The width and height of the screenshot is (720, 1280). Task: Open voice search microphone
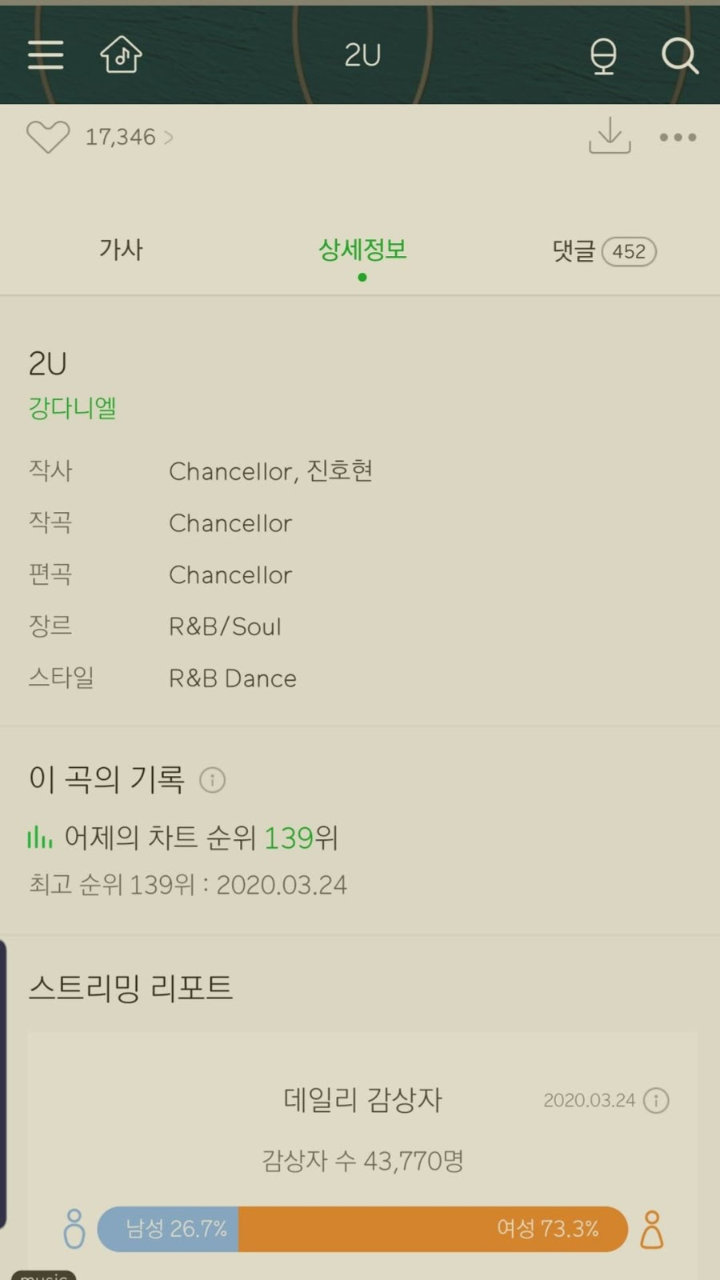[603, 56]
